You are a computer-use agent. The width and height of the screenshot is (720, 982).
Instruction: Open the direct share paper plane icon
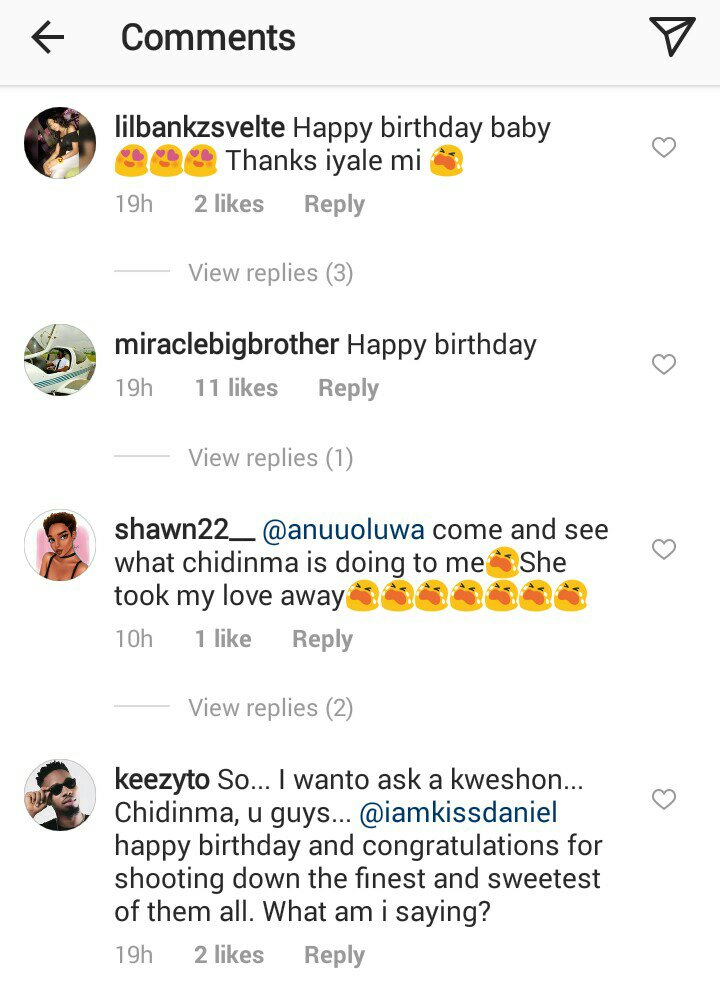[672, 37]
